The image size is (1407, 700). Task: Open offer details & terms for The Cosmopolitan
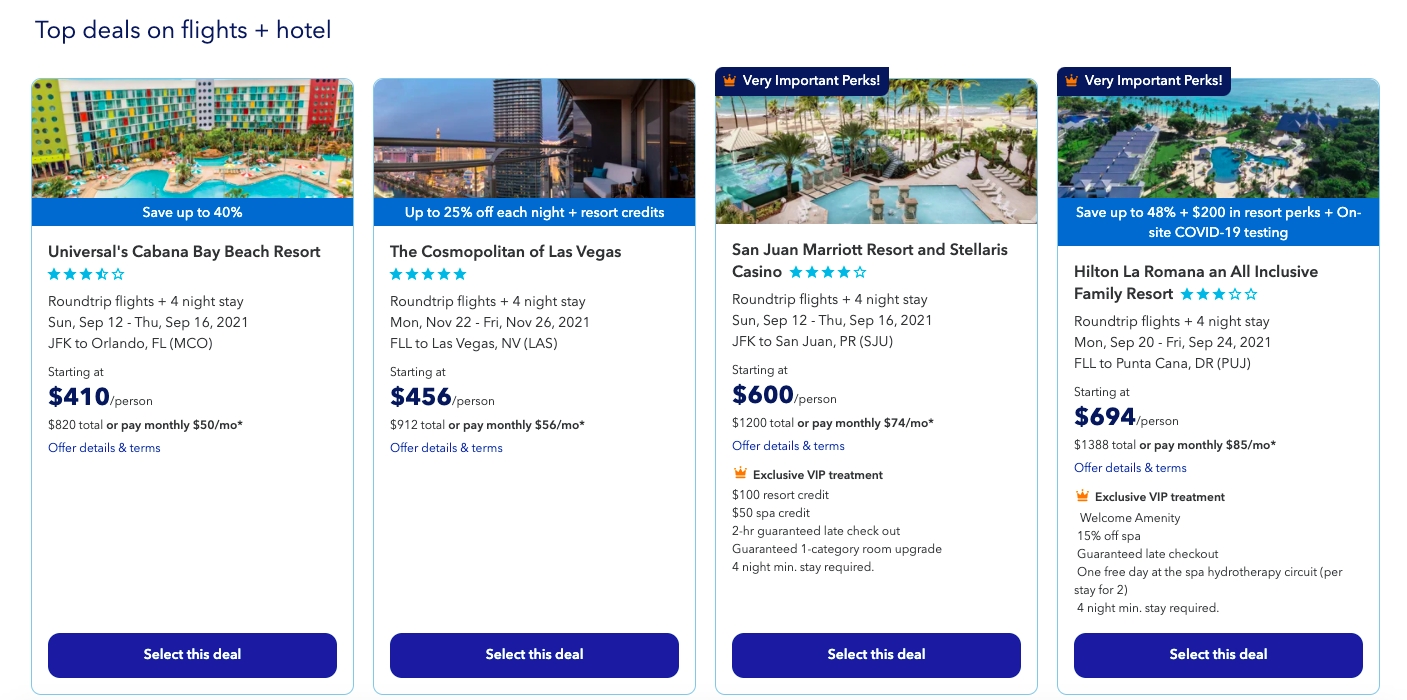pos(446,448)
